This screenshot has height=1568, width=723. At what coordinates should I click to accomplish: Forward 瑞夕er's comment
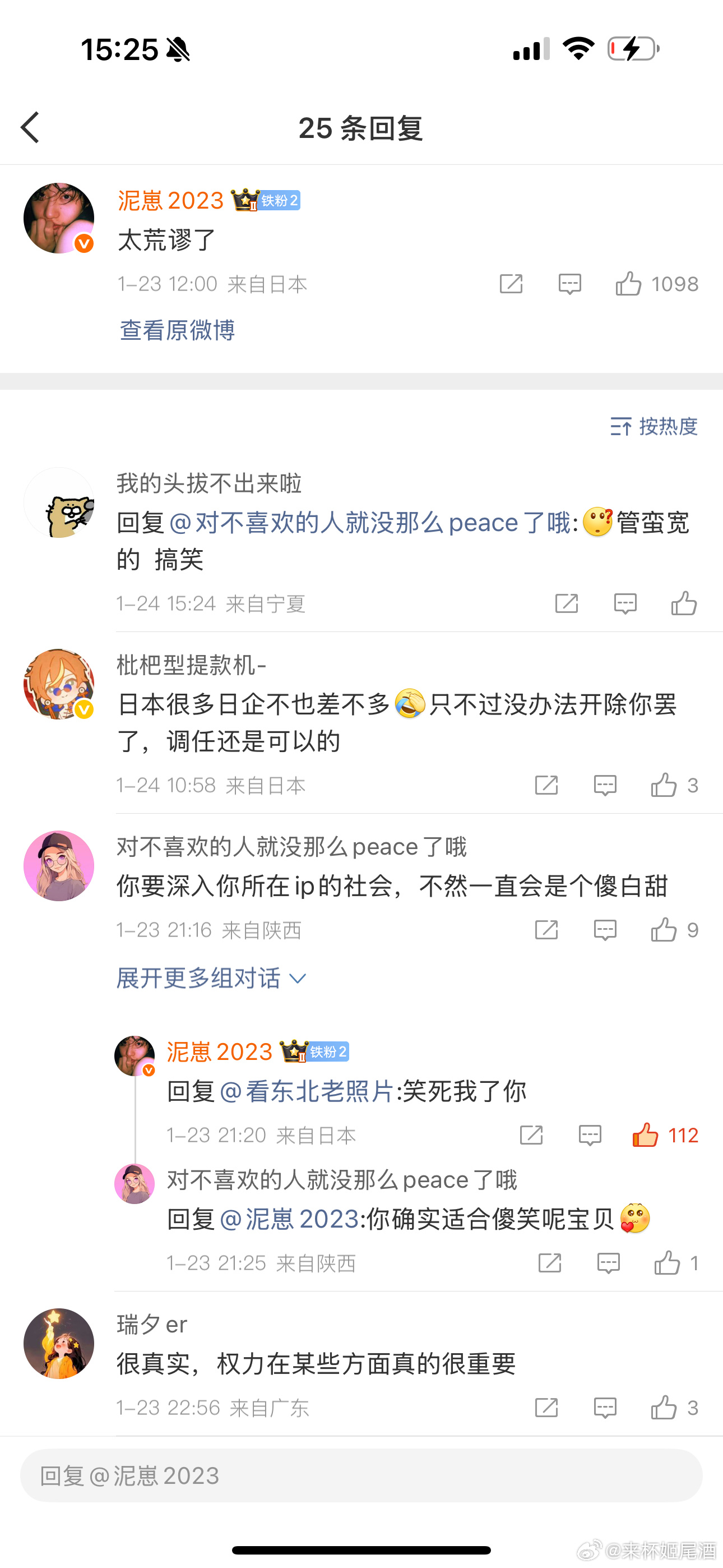pyautogui.click(x=546, y=1408)
